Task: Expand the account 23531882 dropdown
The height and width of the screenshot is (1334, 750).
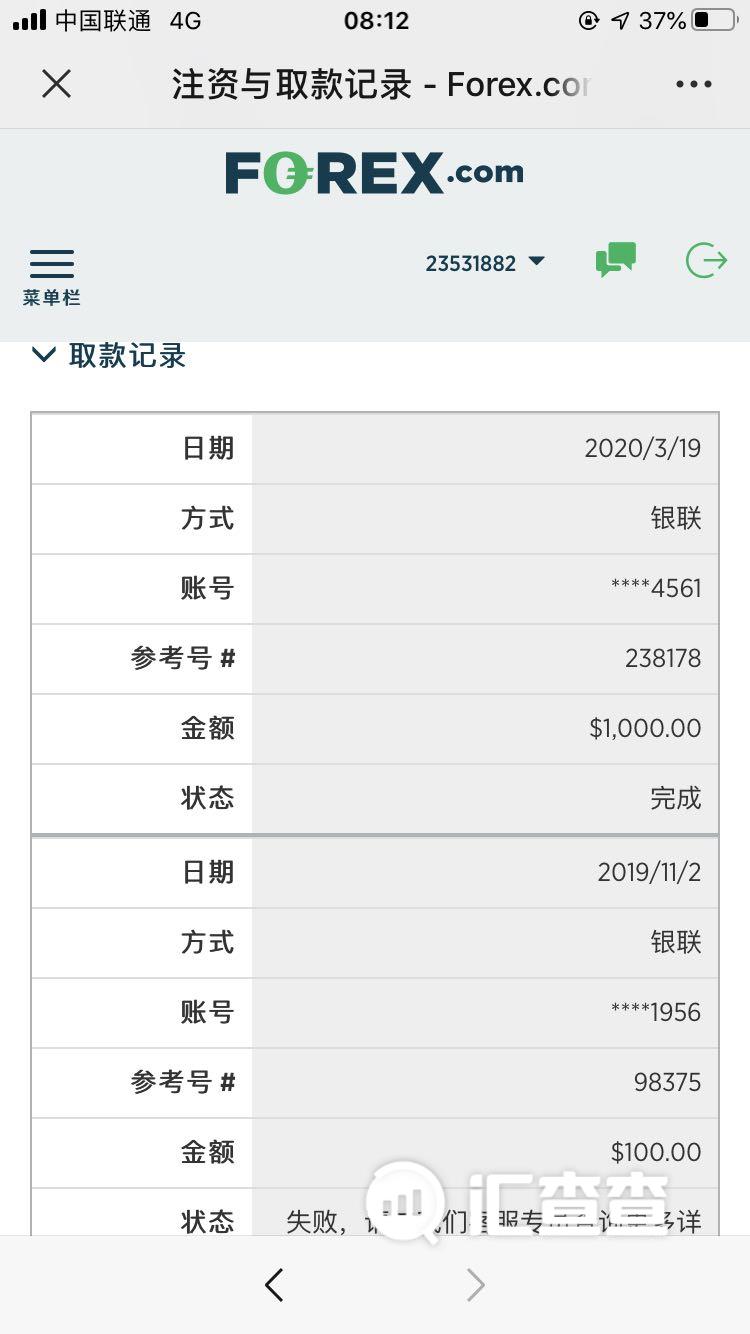Action: 485,263
